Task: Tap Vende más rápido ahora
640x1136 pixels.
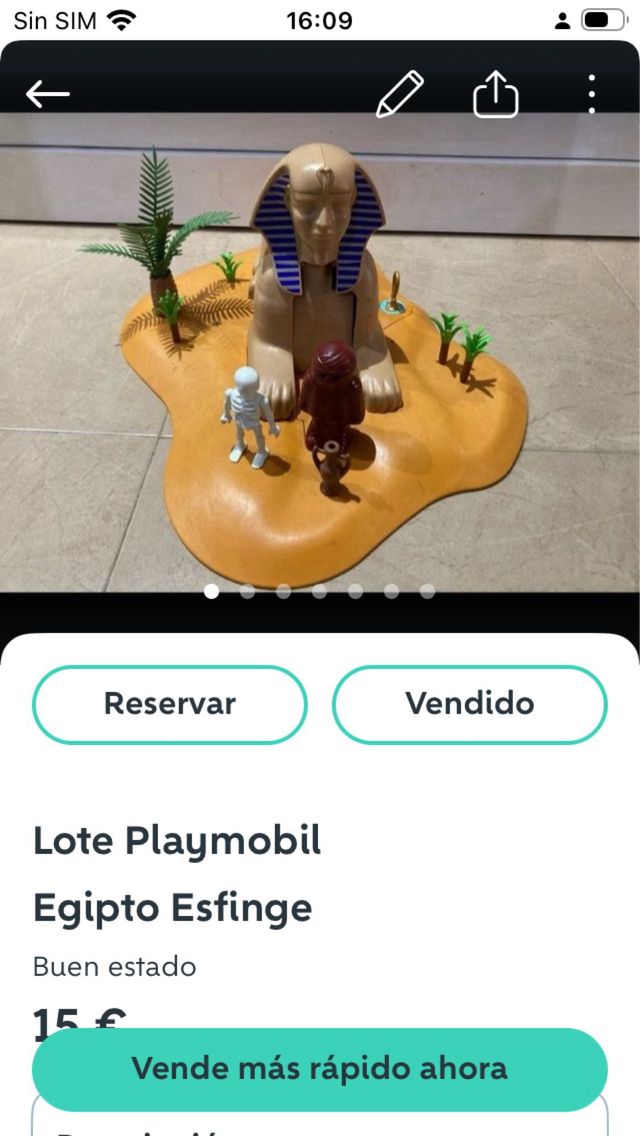Action: pos(320,1068)
